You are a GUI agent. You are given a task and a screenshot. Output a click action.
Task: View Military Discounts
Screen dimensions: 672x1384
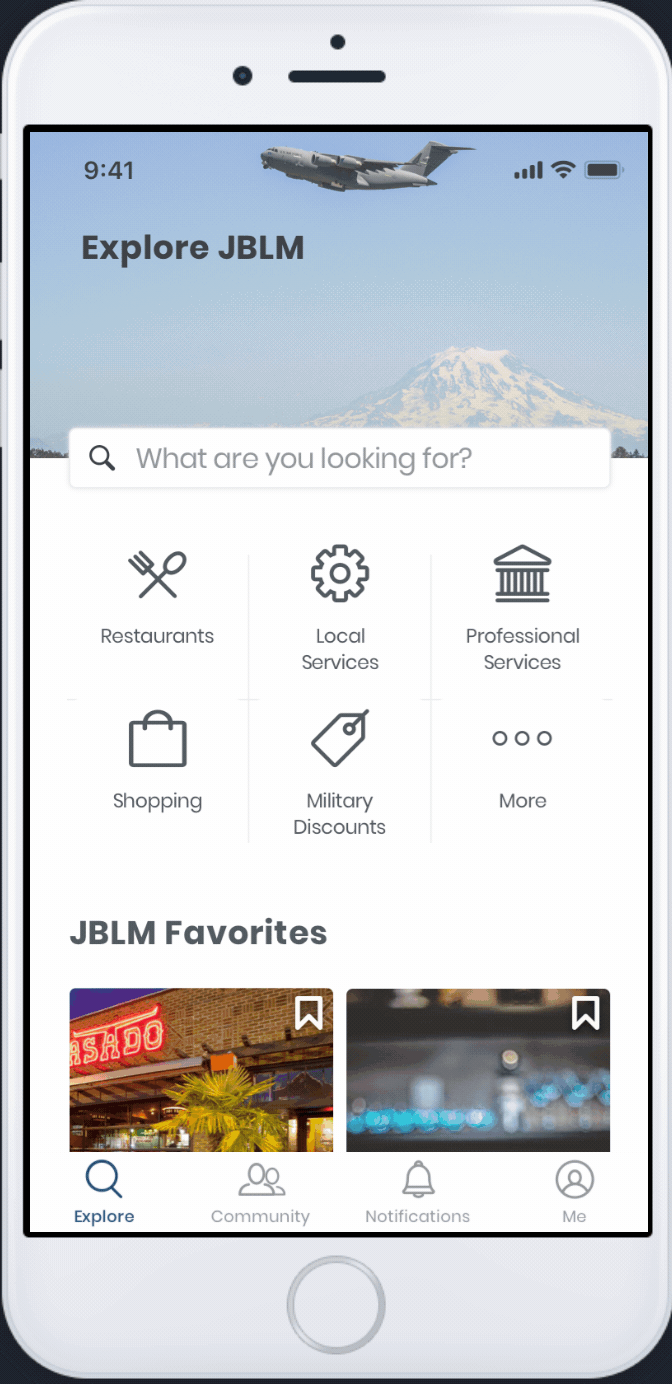pos(340,770)
